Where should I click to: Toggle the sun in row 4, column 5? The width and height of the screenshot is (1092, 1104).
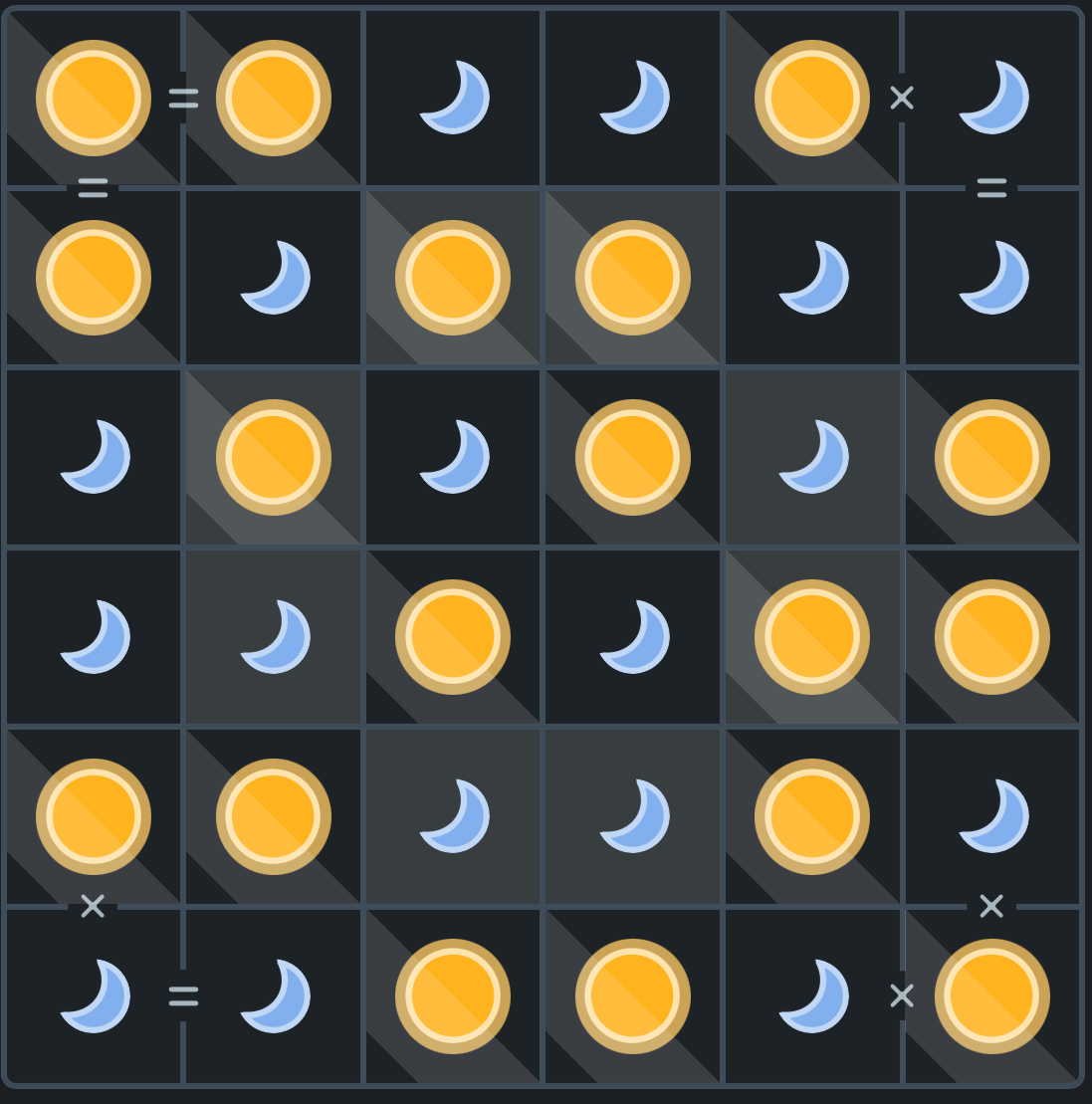812,637
